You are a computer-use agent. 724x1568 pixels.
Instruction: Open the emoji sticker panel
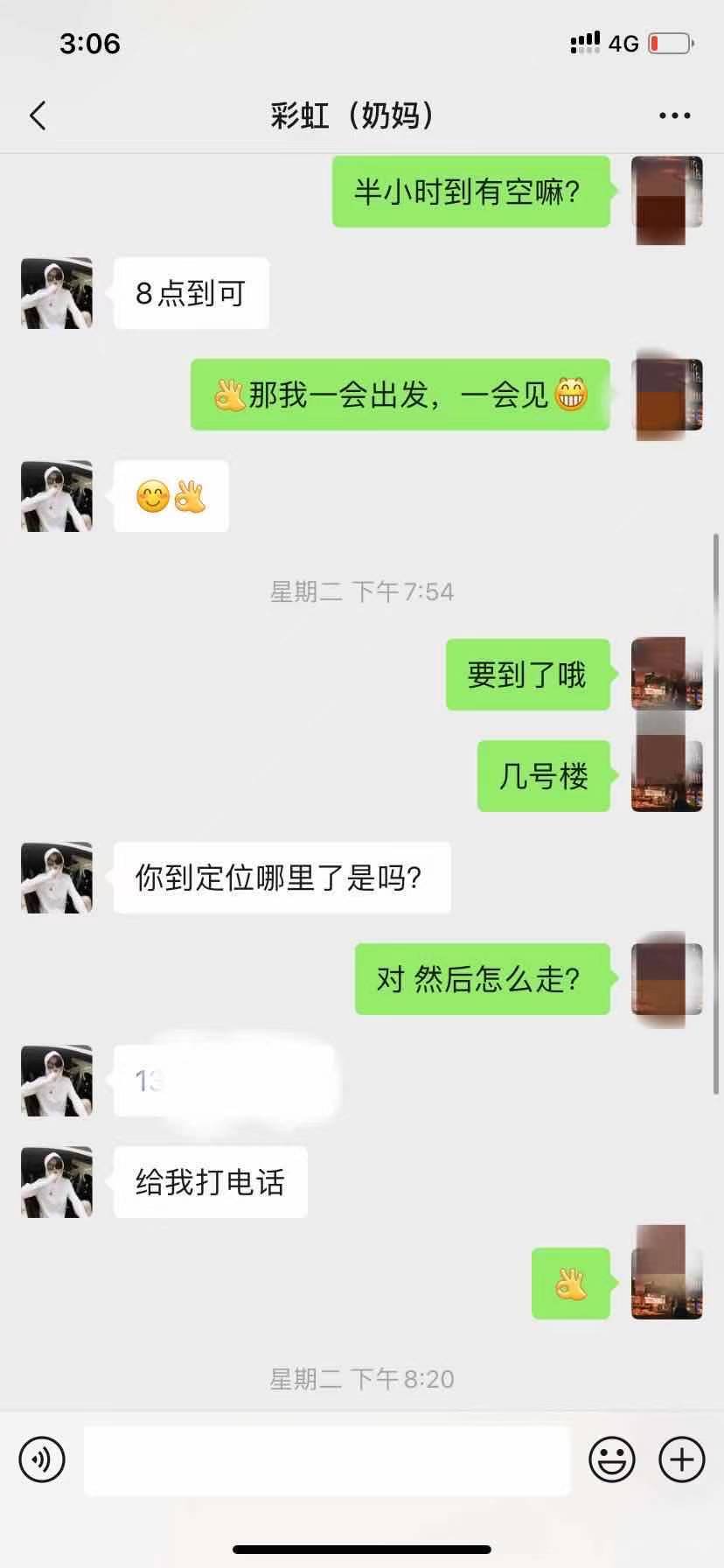tap(611, 1459)
